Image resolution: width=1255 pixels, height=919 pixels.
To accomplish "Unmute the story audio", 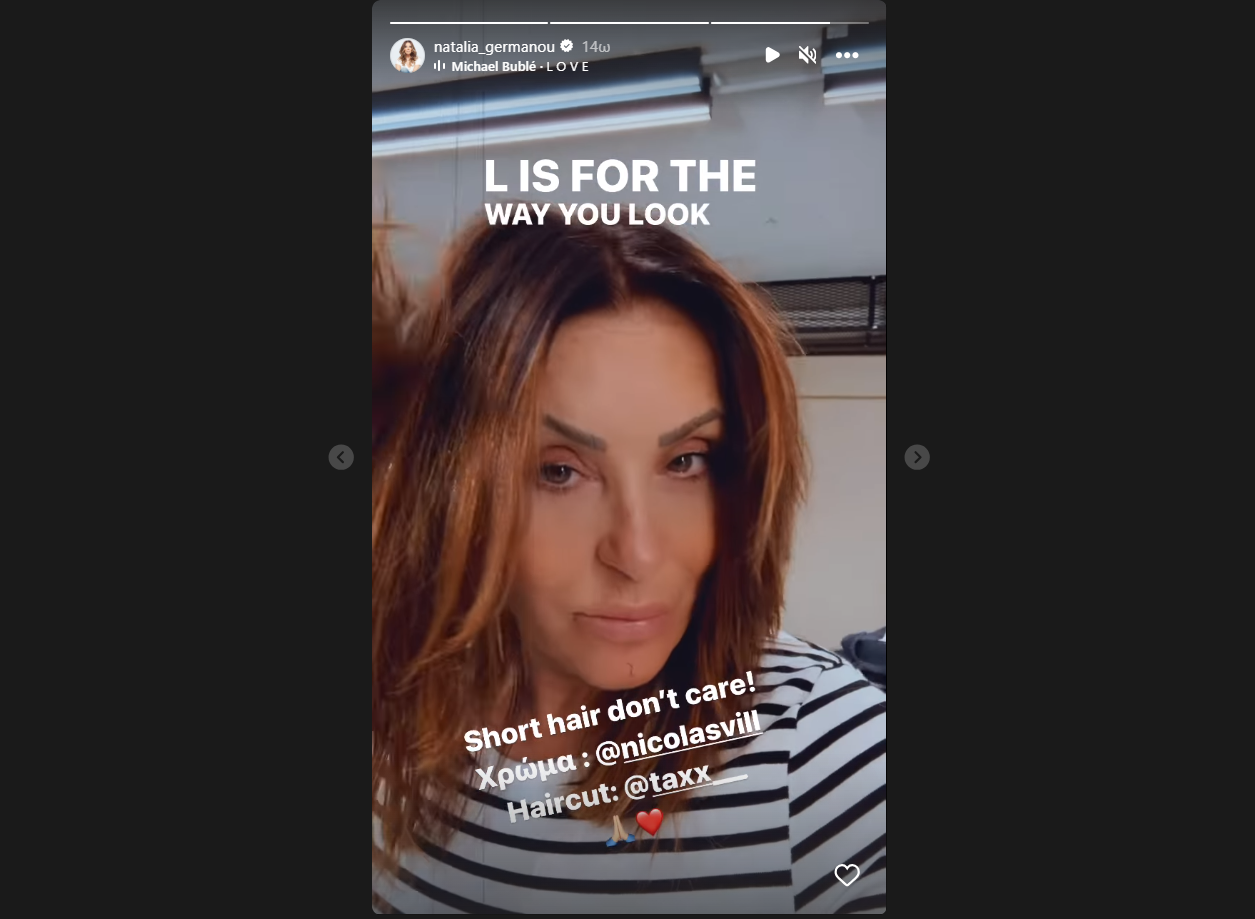I will pyautogui.click(x=807, y=55).
